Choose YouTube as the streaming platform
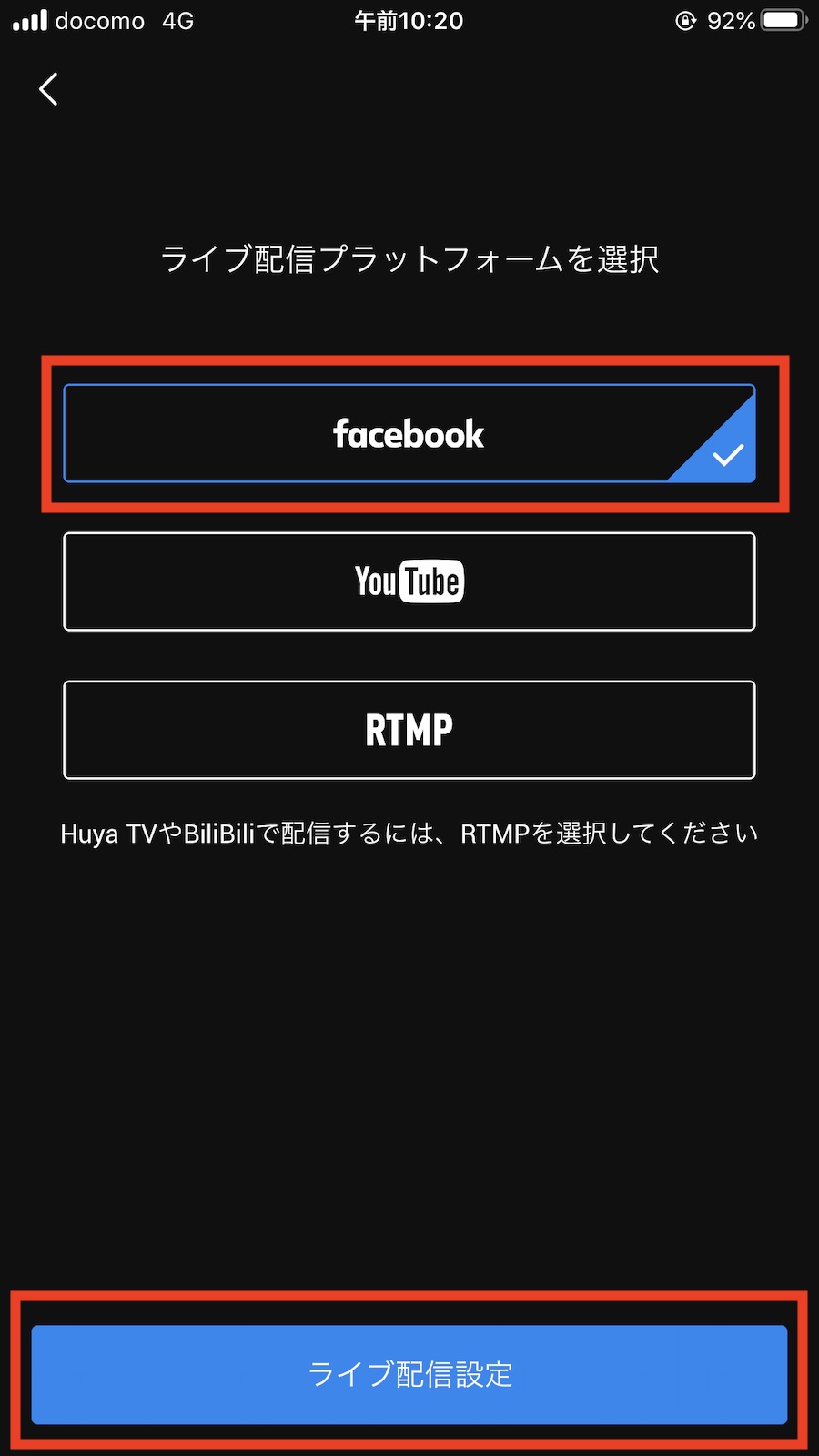 pos(409,581)
